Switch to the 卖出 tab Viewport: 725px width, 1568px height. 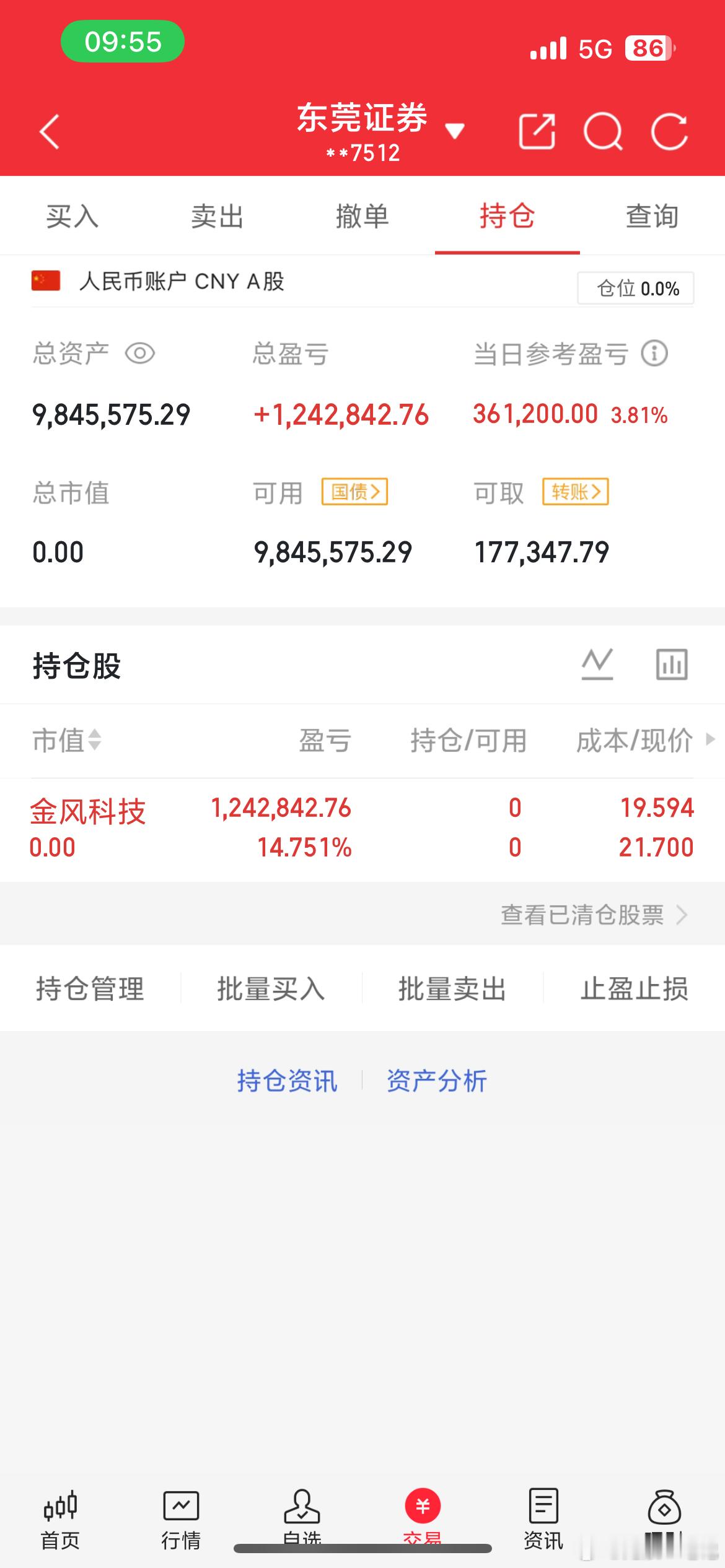pyautogui.click(x=217, y=216)
